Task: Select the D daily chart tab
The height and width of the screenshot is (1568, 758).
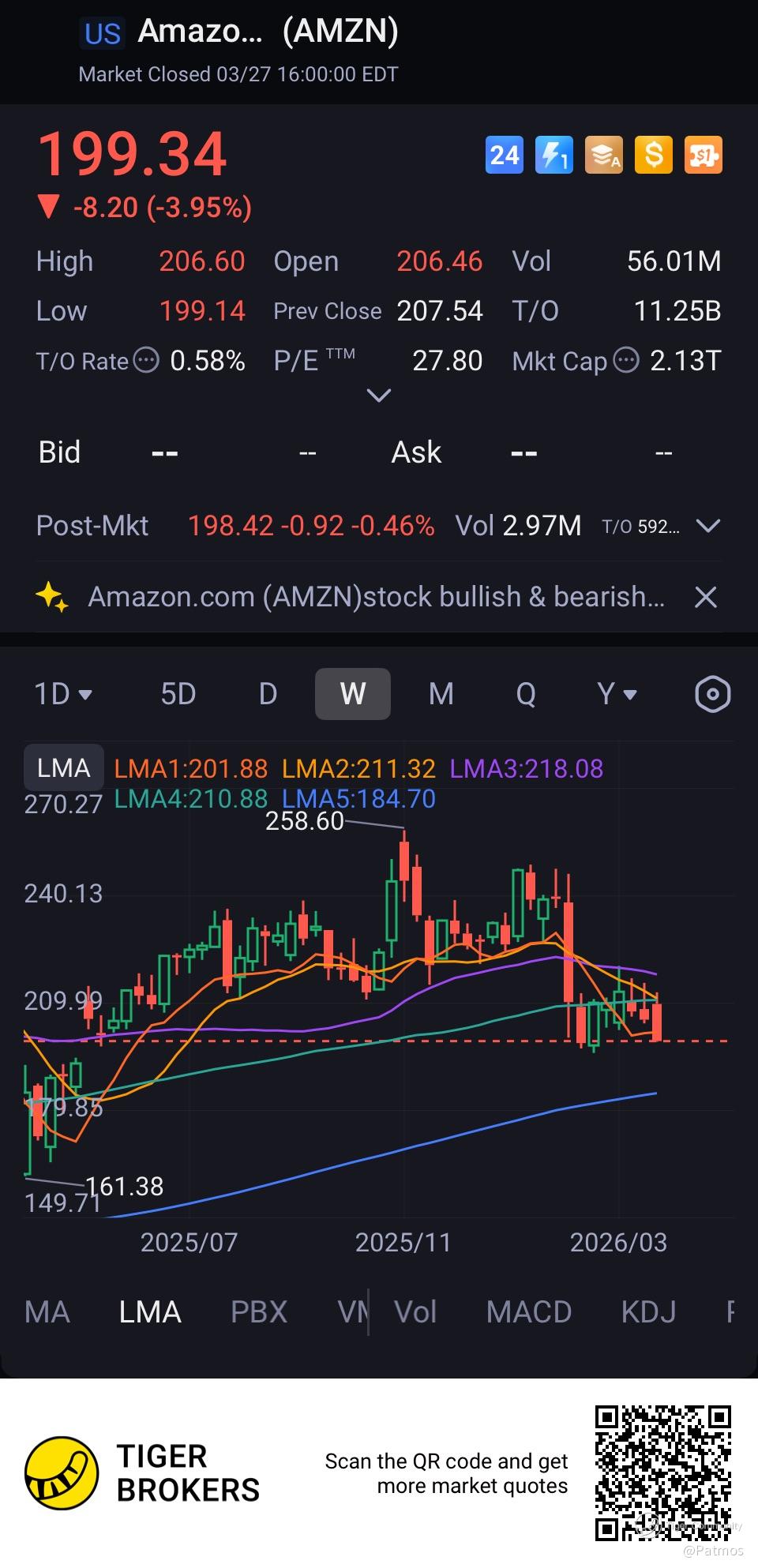Action: (268, 694)
